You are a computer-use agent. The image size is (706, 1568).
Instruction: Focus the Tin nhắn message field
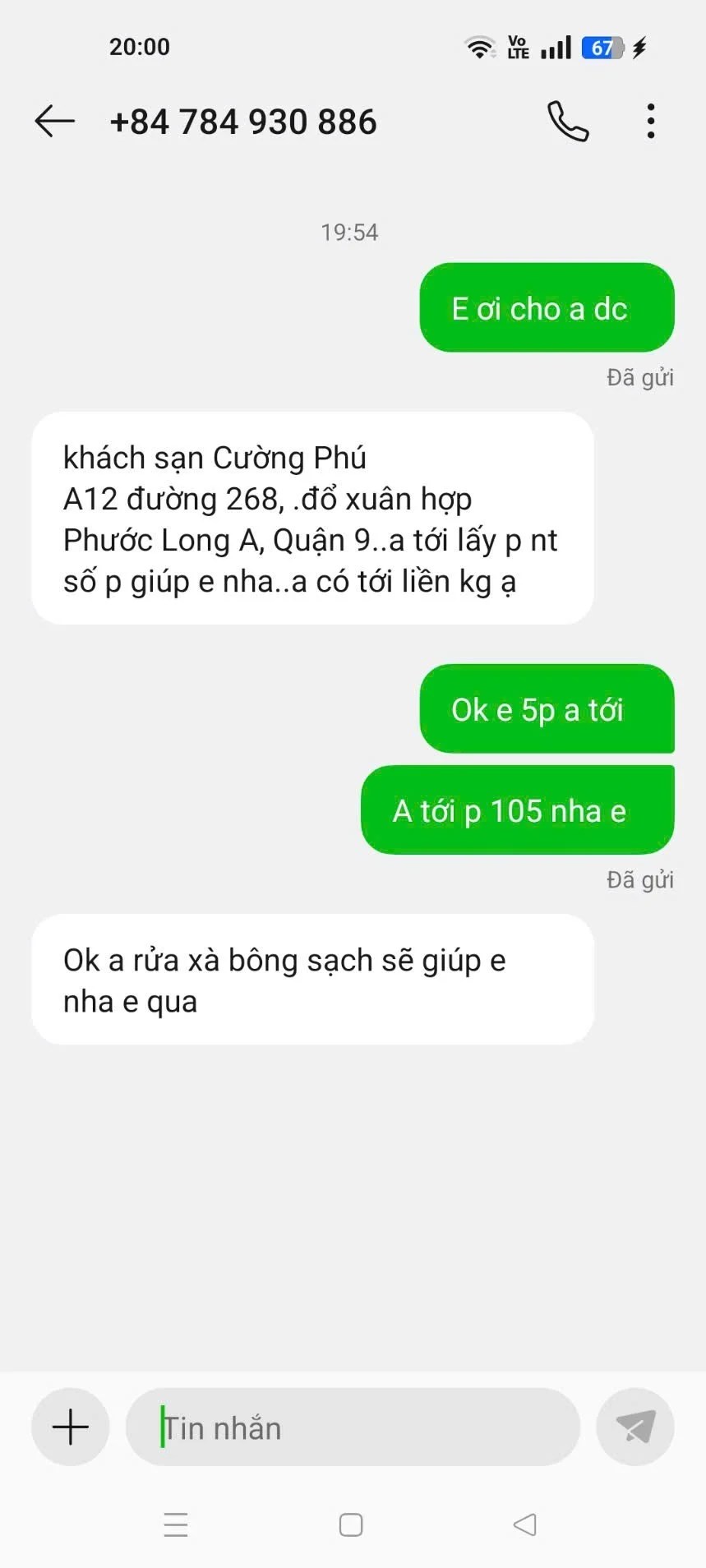[x=353, y=1427]
